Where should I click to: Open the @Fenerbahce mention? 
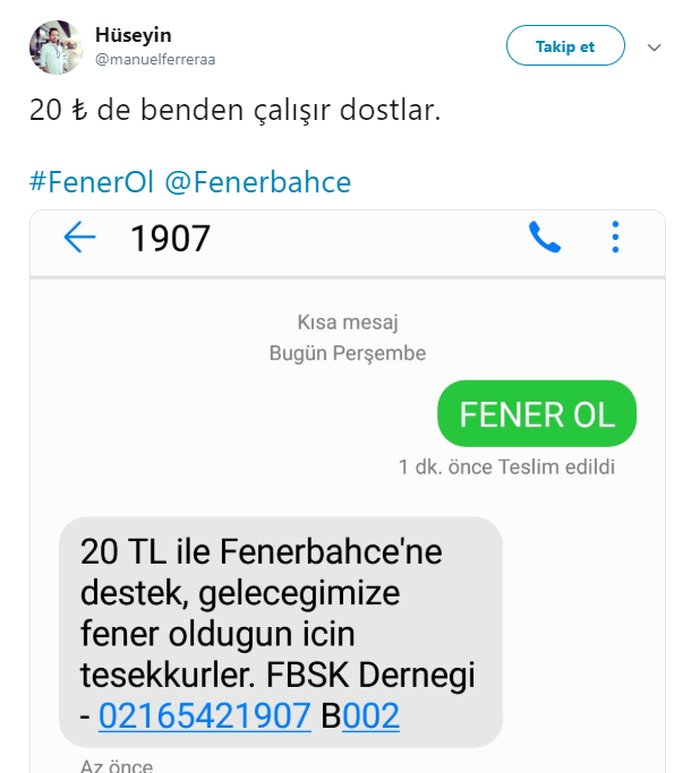point(258,182)
